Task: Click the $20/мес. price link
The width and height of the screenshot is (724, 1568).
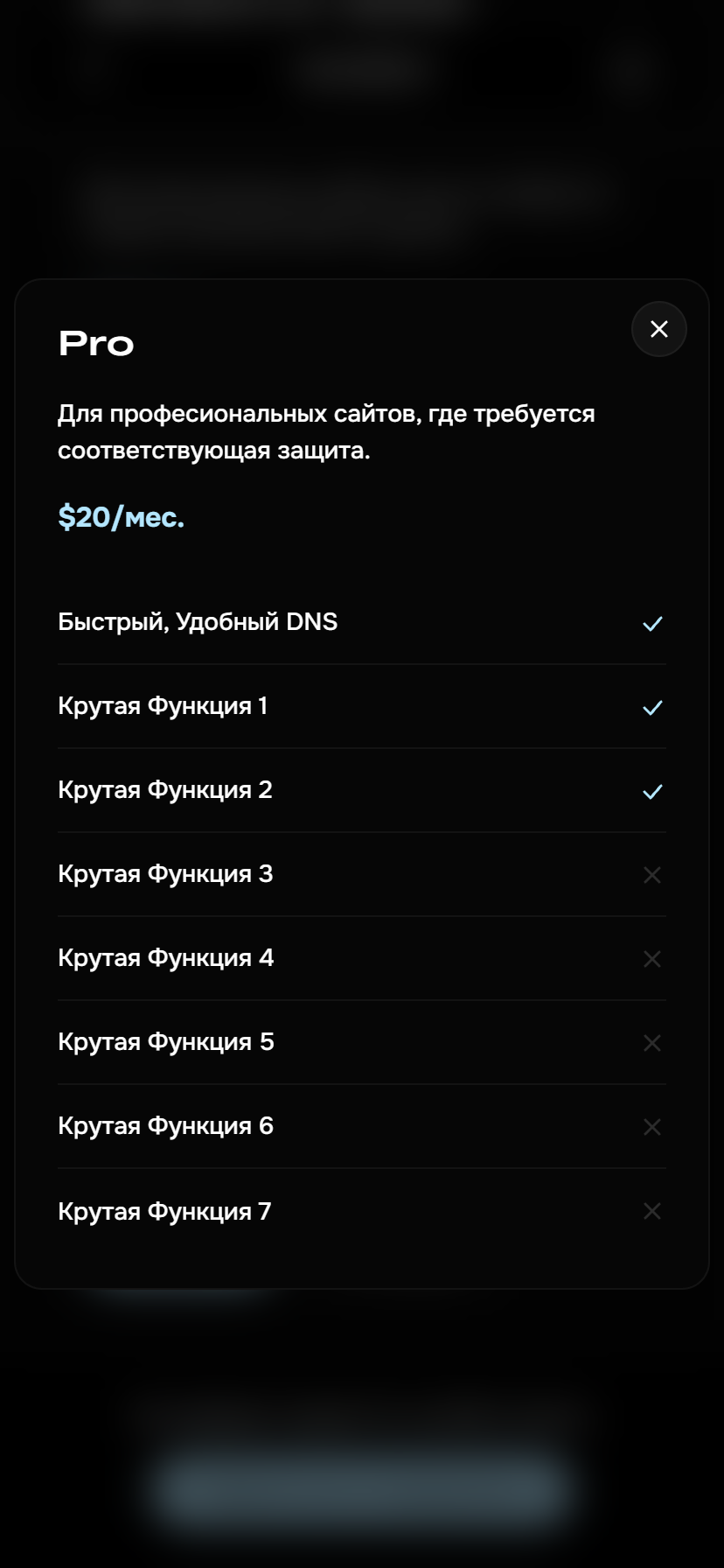Action: pyautogui.click(x=121, y=516)
